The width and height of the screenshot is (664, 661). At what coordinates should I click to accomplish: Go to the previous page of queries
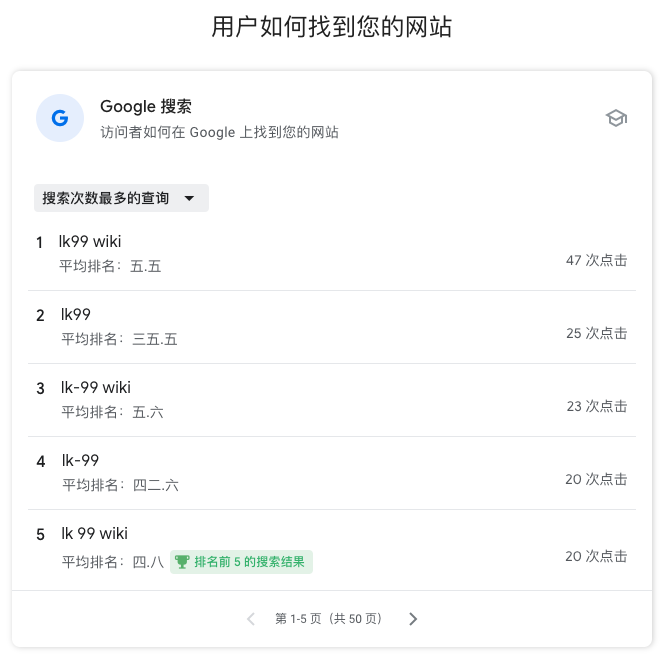(x=251, y=619)
